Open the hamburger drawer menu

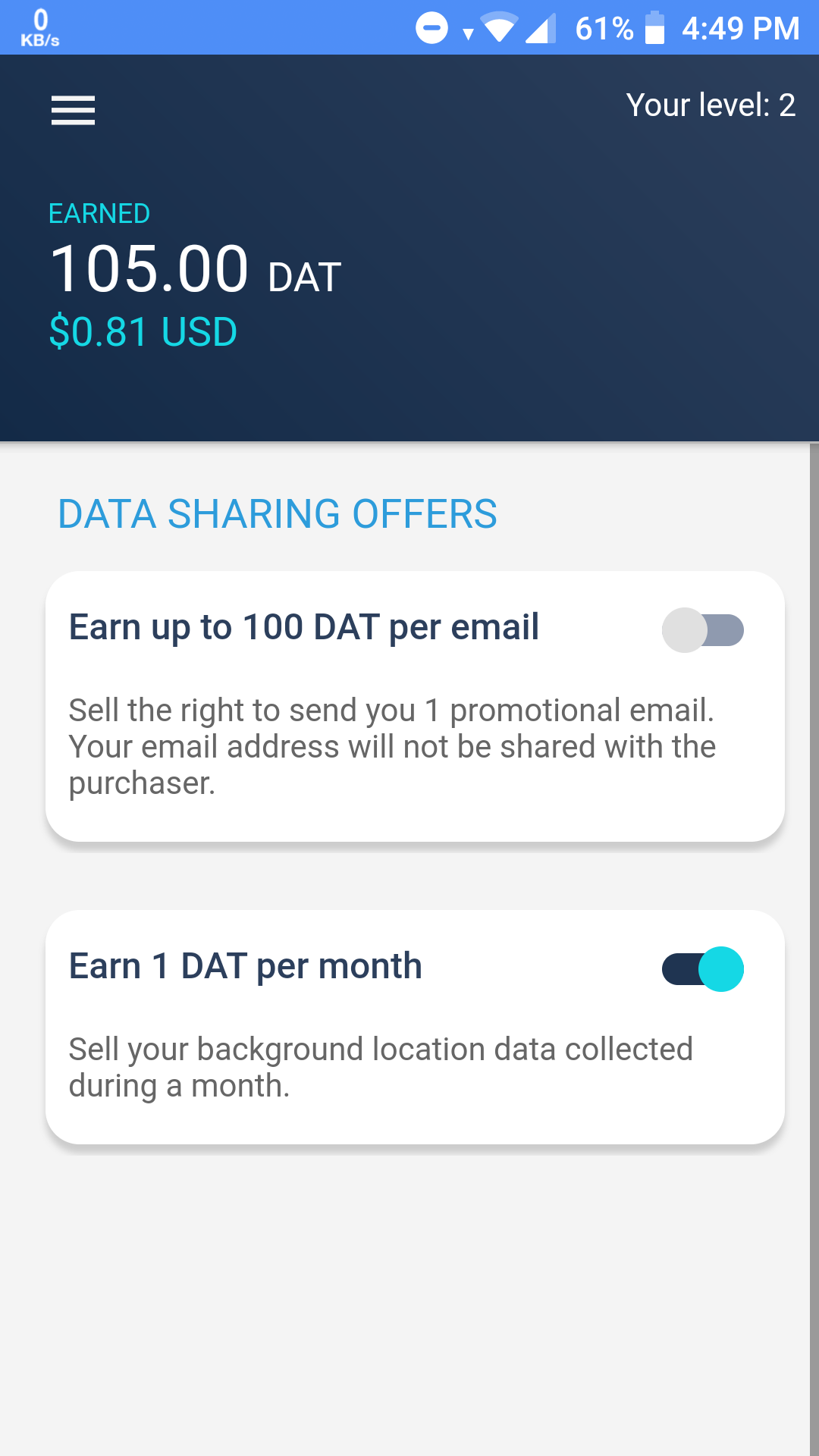pyautogui.click(x=73, y=110)
